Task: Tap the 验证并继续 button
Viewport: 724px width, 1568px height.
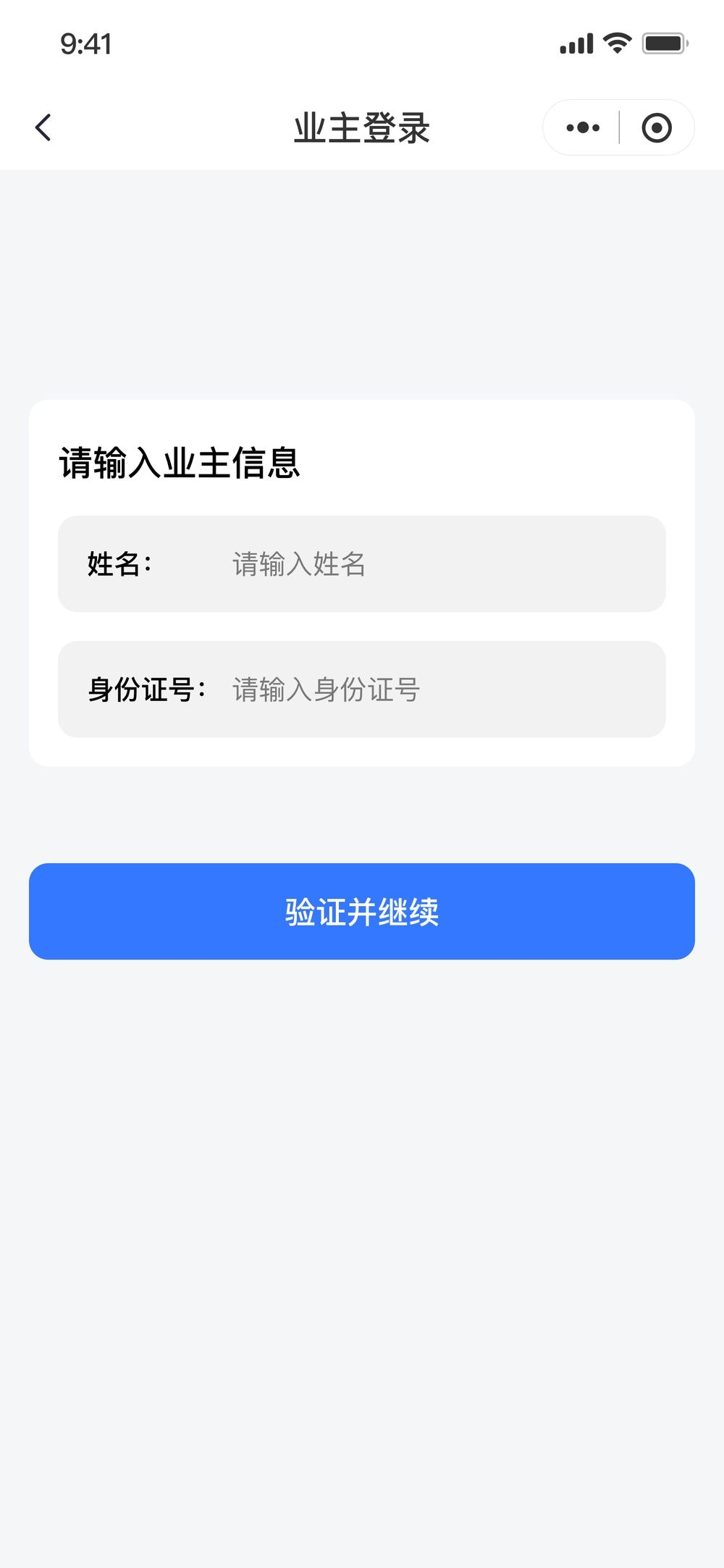Action: coord(362,911)
